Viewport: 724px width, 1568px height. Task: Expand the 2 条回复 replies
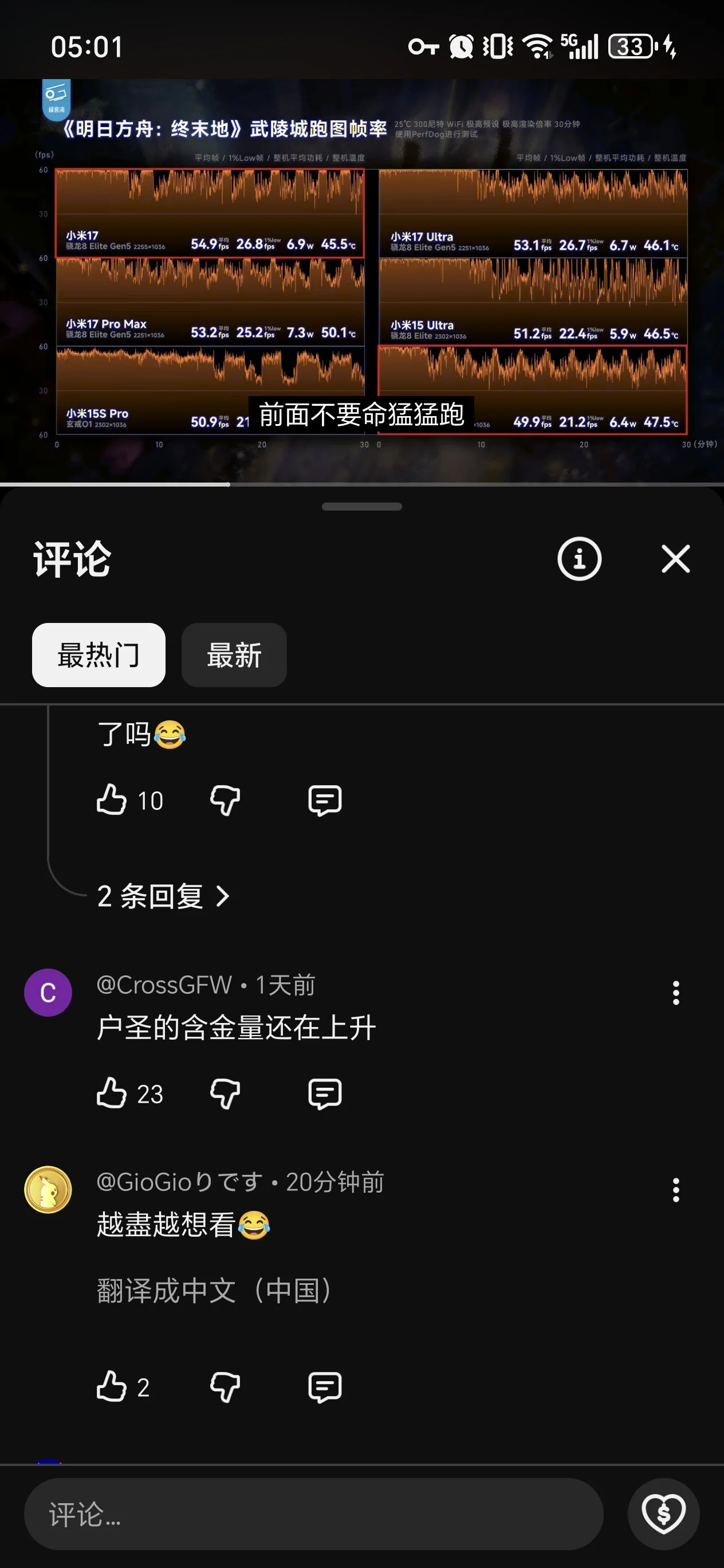163,896
